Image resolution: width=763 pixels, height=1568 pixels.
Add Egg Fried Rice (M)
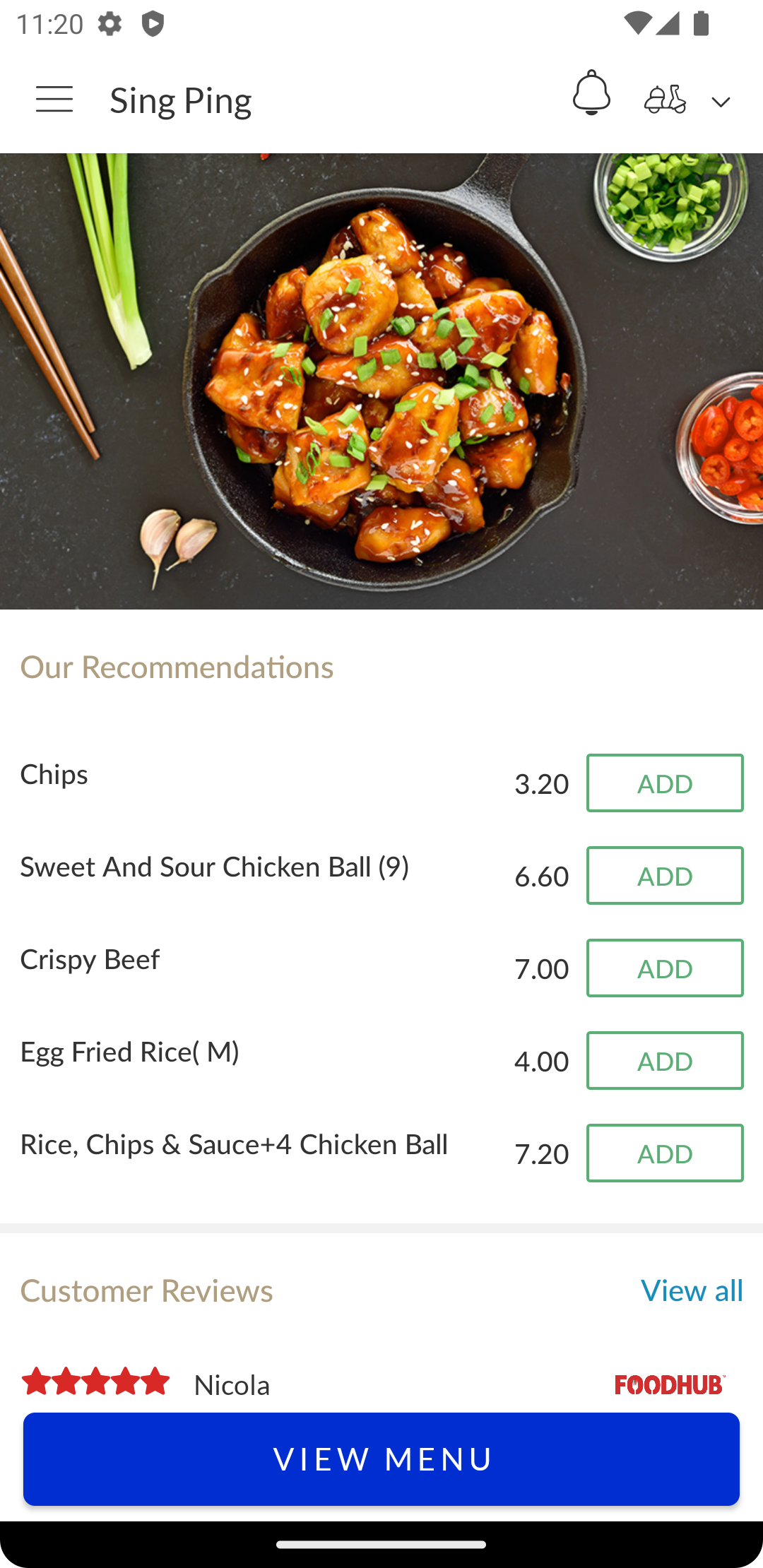(x=665, y=1060)
